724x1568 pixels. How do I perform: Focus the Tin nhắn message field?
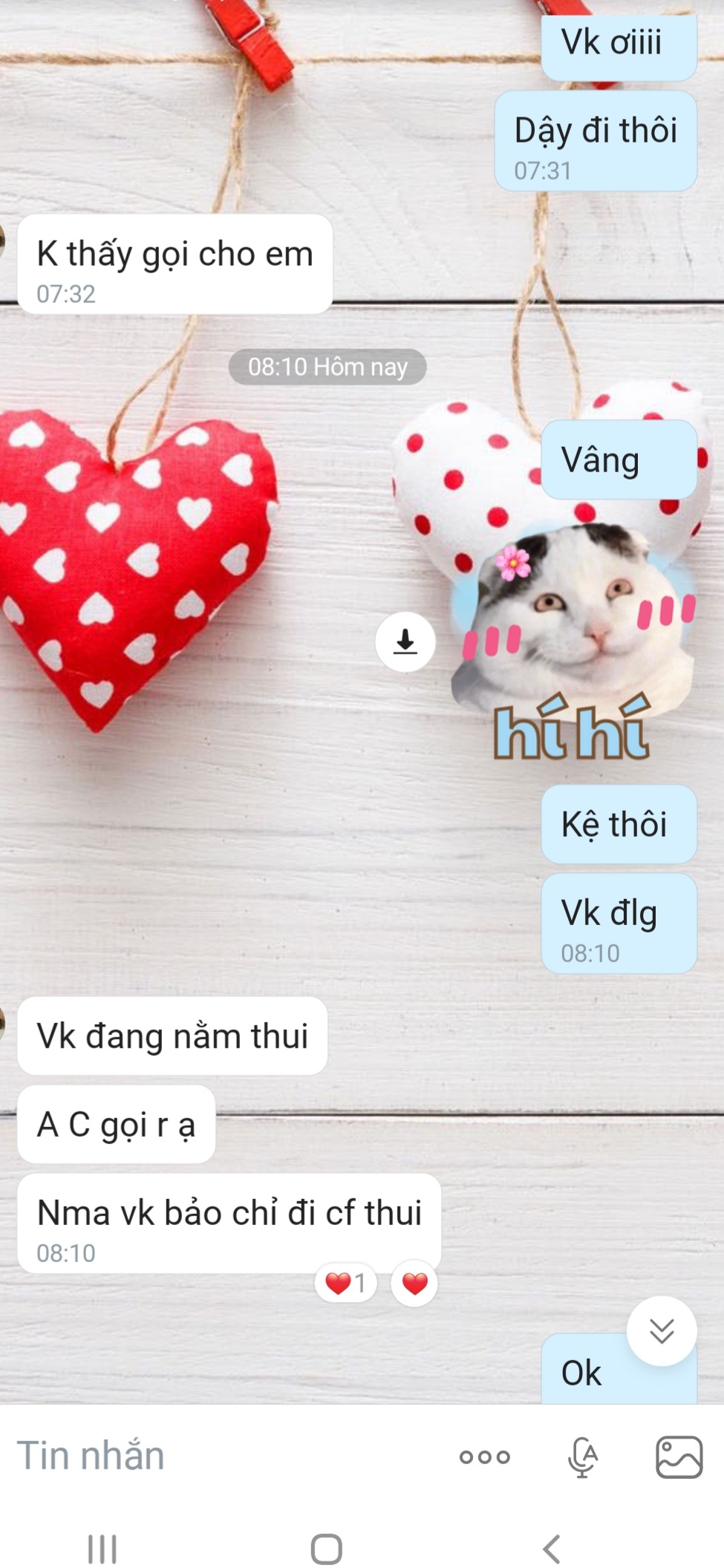[223, 1456]
